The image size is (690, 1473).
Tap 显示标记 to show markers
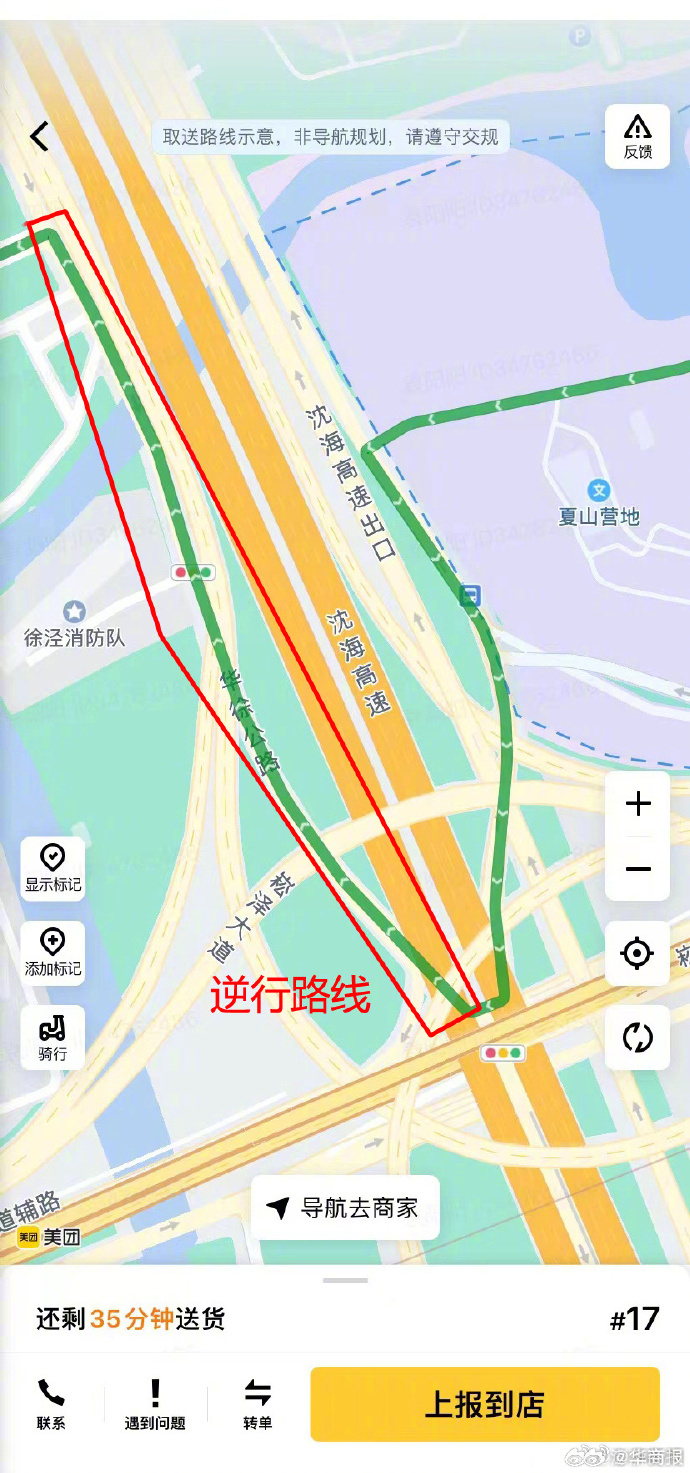point(53,867)
